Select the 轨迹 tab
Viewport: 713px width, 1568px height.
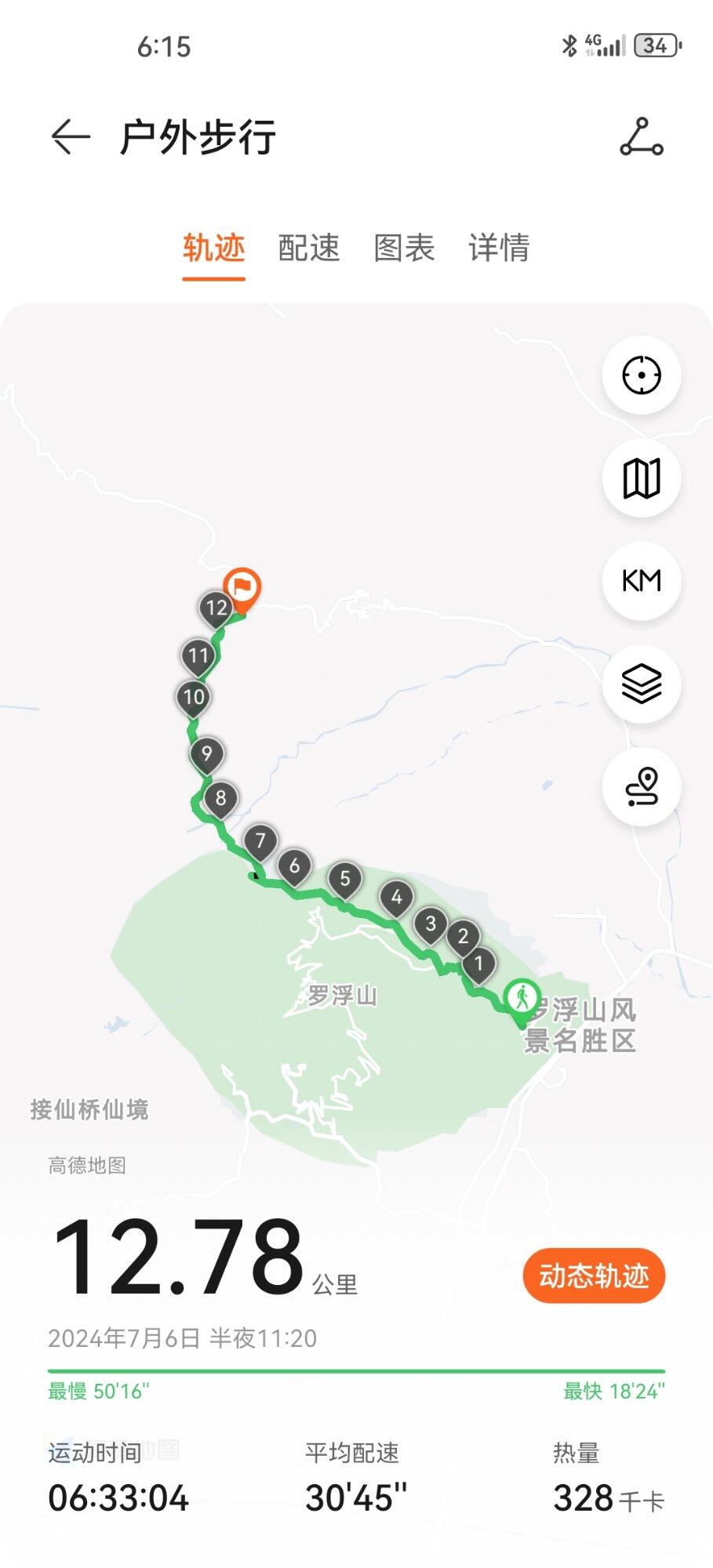(x=214, y=248)
